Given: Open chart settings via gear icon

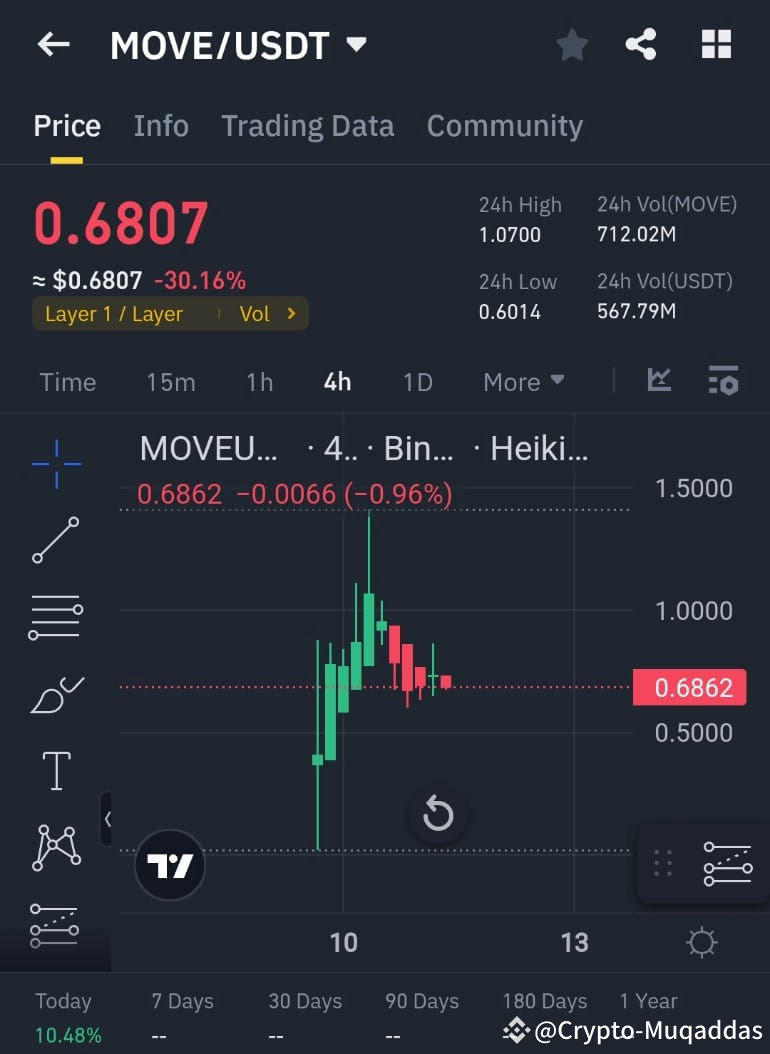Looking at the screenshot, I should coord(701,941).
